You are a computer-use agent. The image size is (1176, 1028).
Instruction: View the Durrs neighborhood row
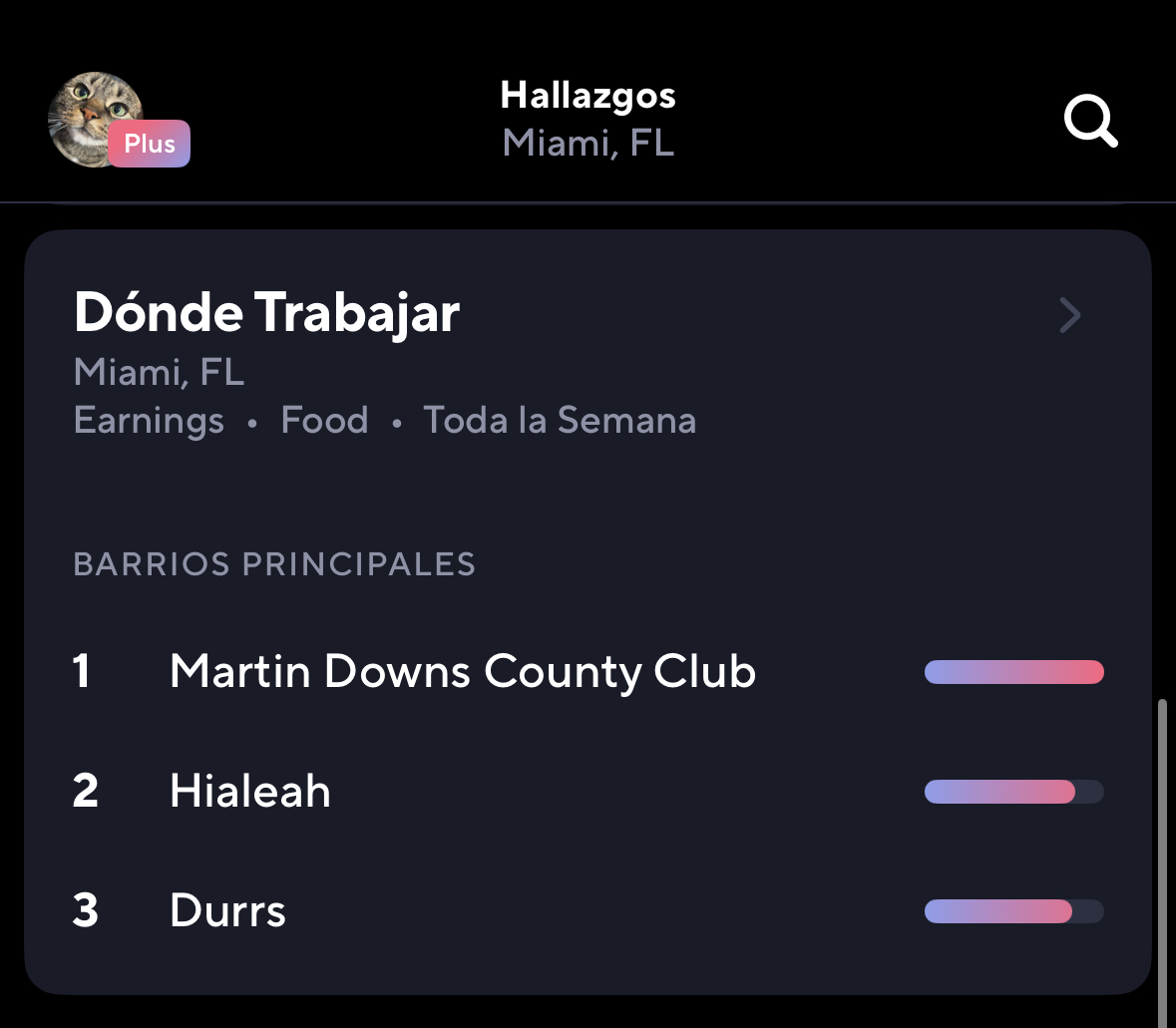click(228, 911)
